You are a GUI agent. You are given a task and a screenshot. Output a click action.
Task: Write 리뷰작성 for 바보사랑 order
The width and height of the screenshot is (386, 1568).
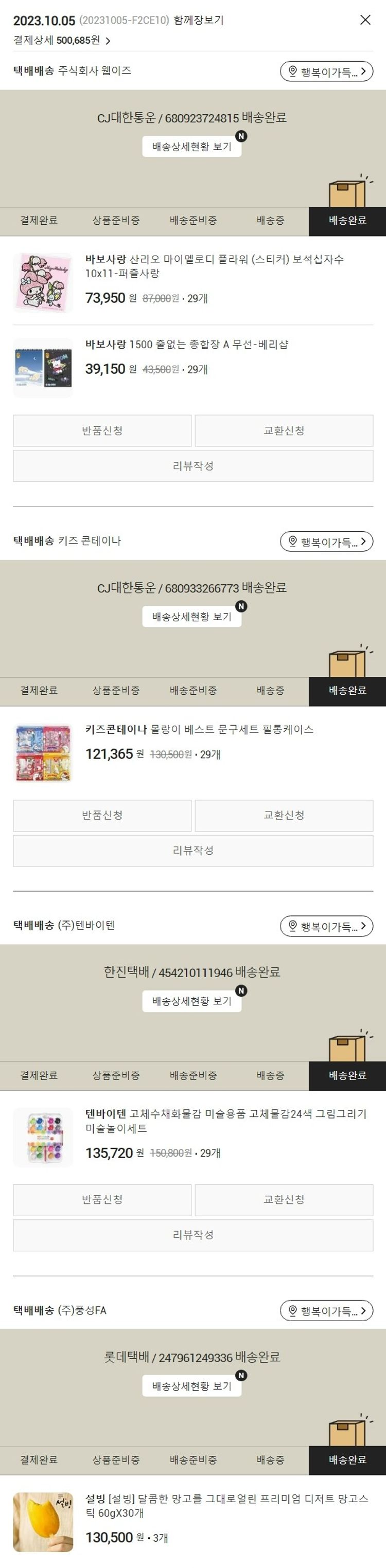(x=193, y=466)
